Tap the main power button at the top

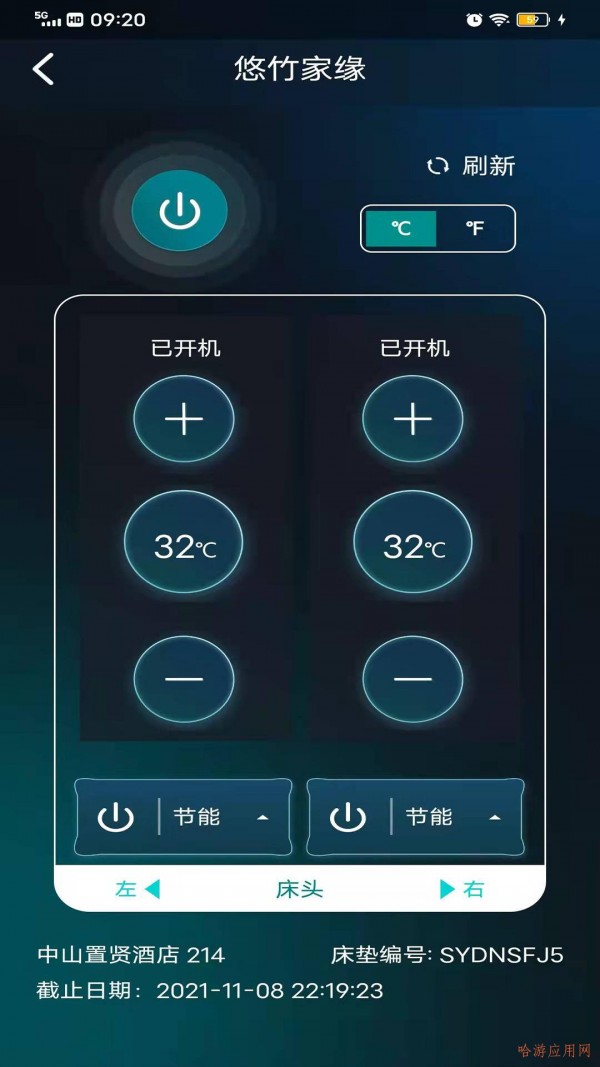[180, 211]
